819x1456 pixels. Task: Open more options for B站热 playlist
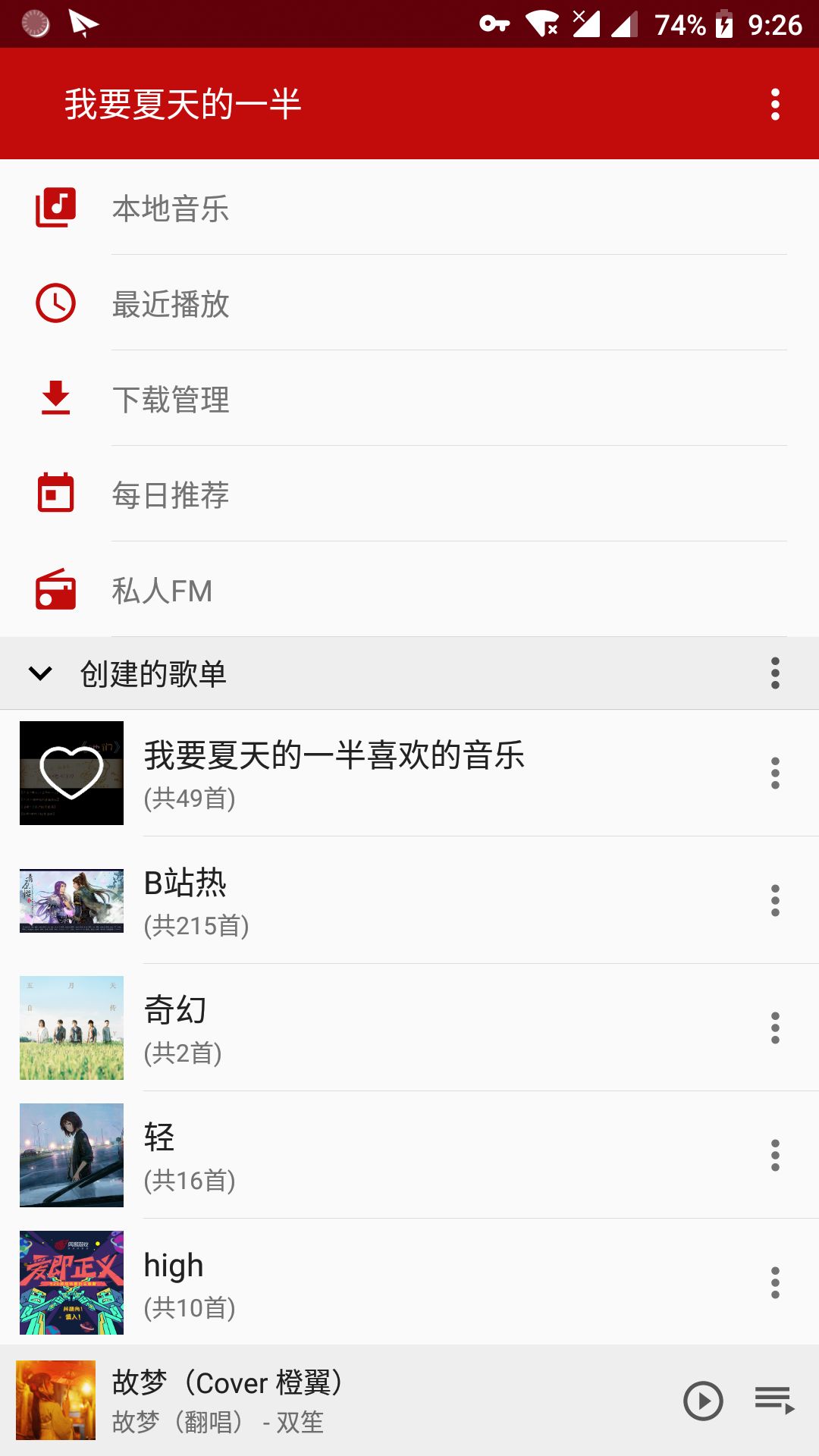[775, 900]
